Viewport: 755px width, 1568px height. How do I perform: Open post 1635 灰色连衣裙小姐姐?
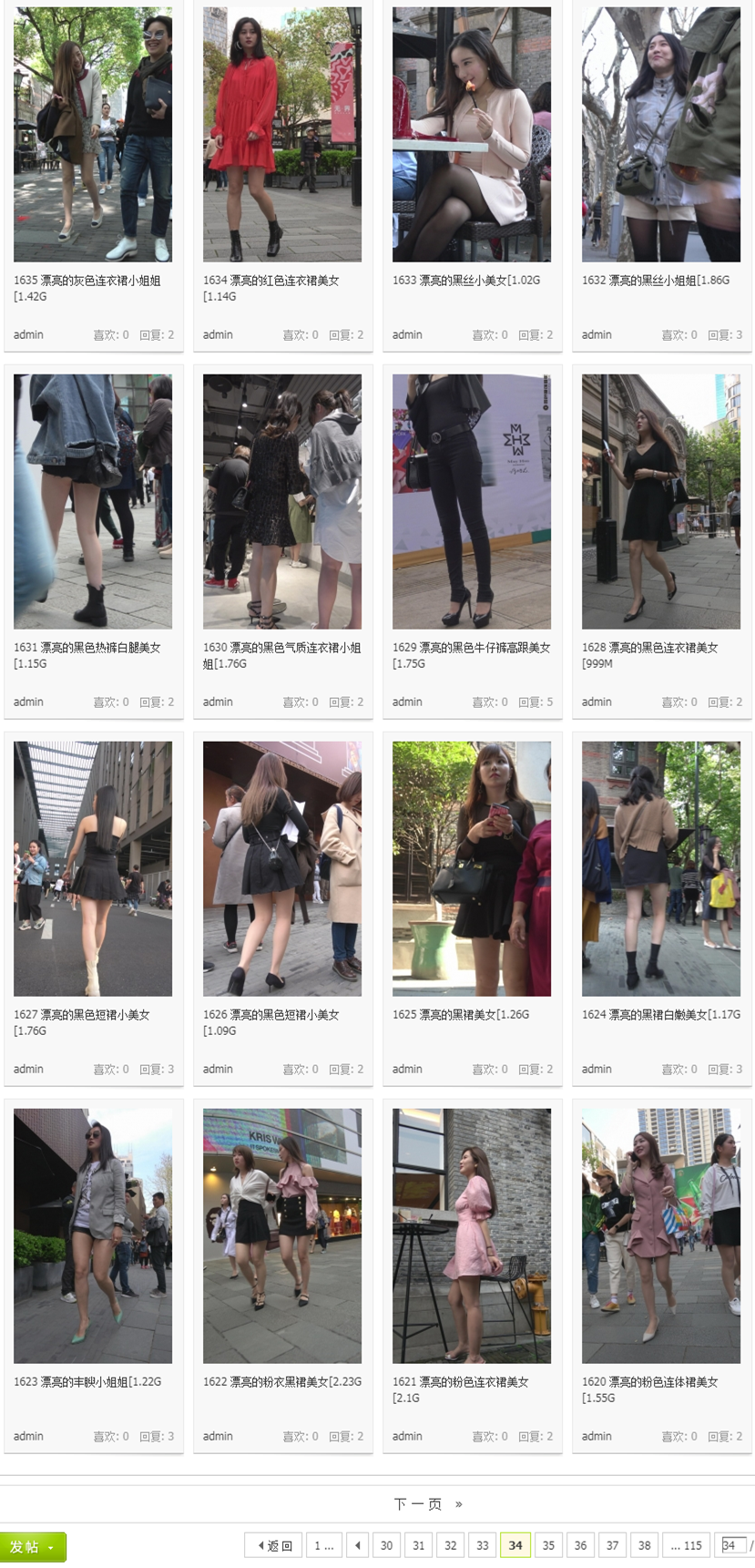(87, 281)
